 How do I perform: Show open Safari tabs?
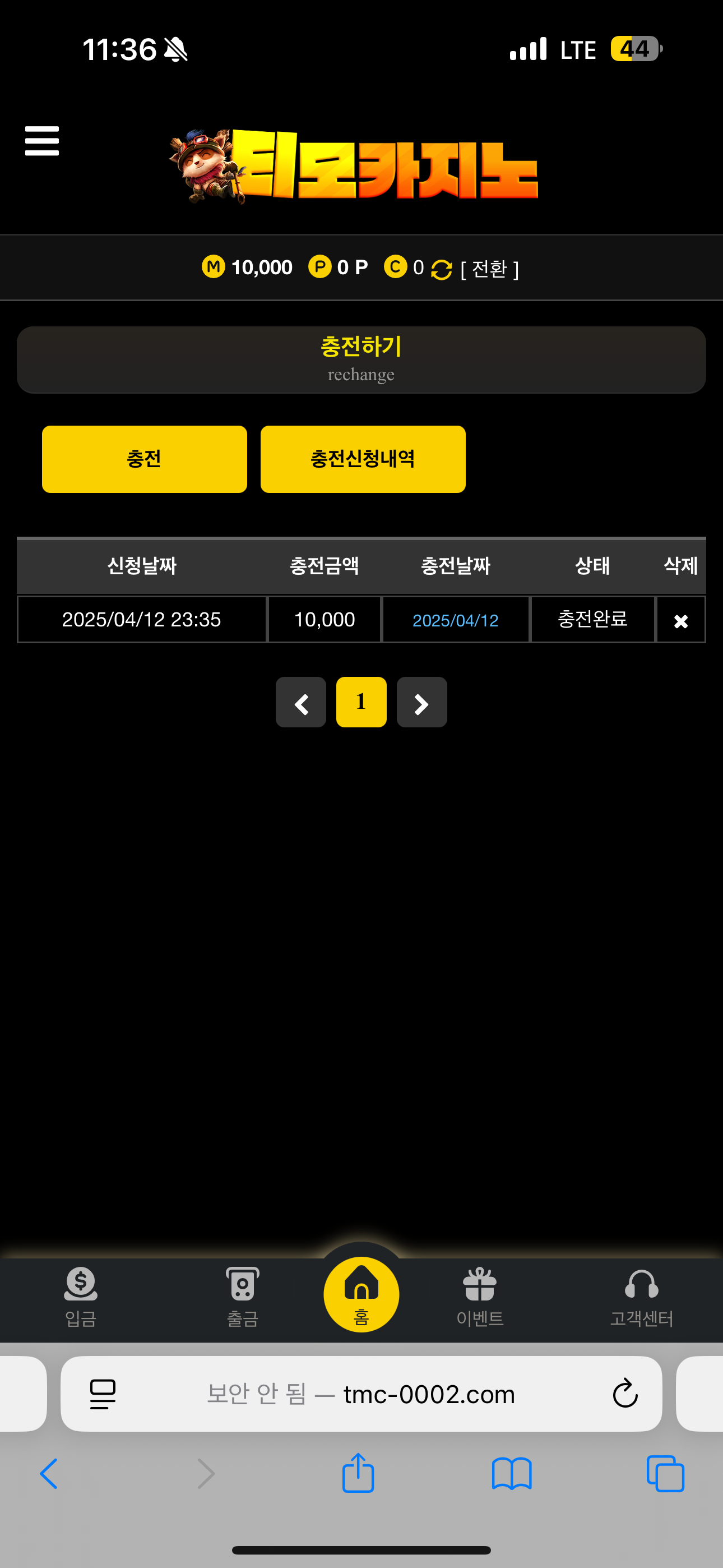pyautogui.click(x=665, y=1474)
